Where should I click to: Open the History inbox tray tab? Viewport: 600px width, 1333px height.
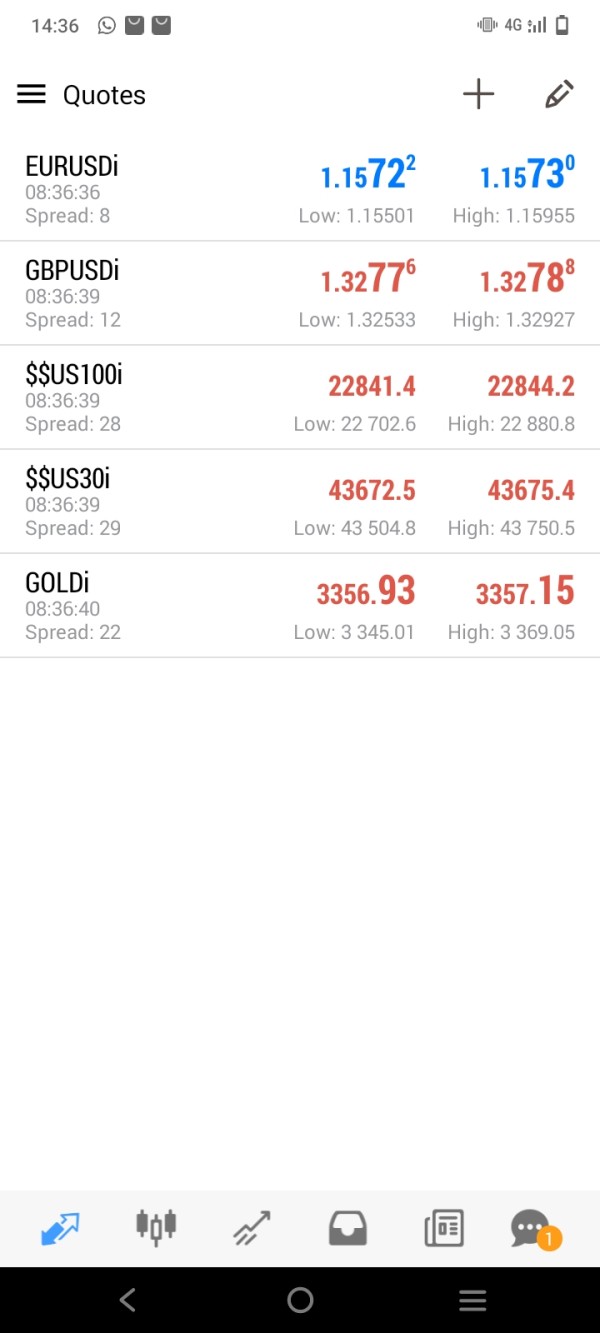tap(348, 1227)
